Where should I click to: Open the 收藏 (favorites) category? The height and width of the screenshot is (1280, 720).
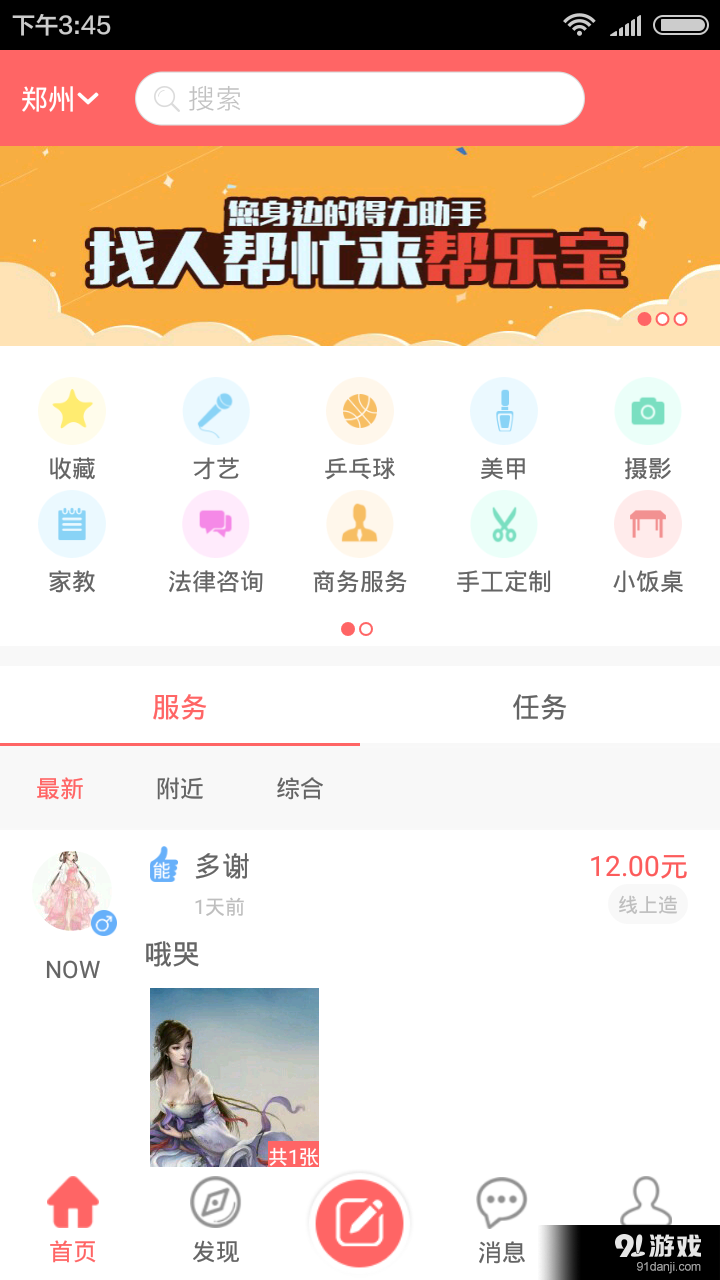(72, 410)
